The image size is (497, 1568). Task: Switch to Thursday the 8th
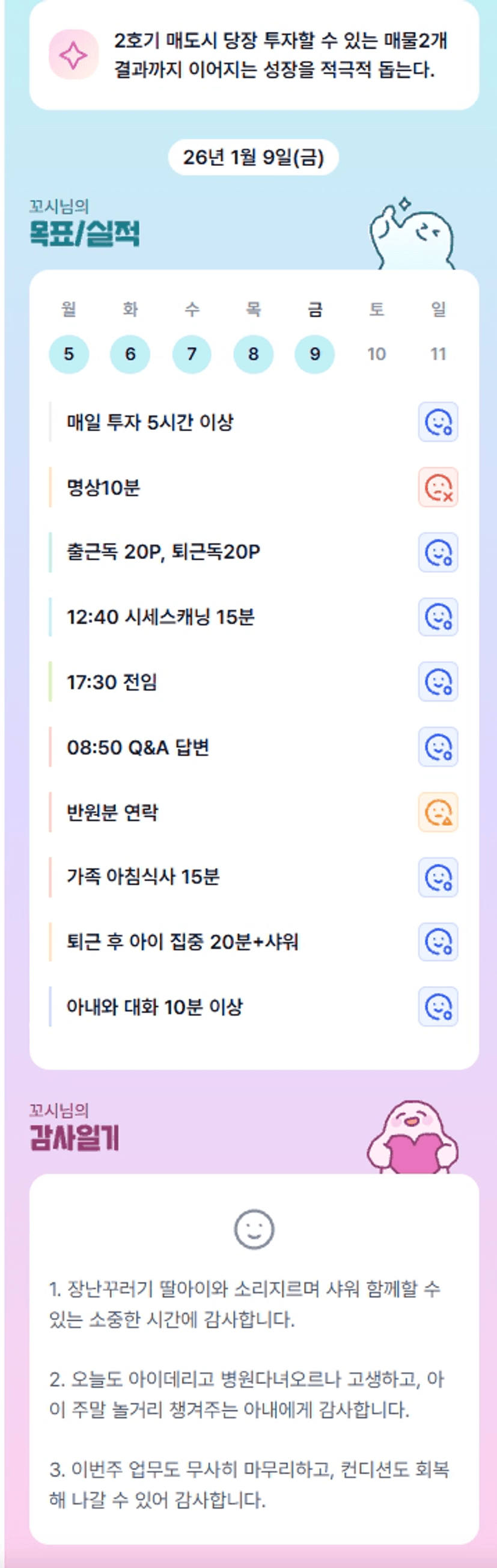(253, 354)
